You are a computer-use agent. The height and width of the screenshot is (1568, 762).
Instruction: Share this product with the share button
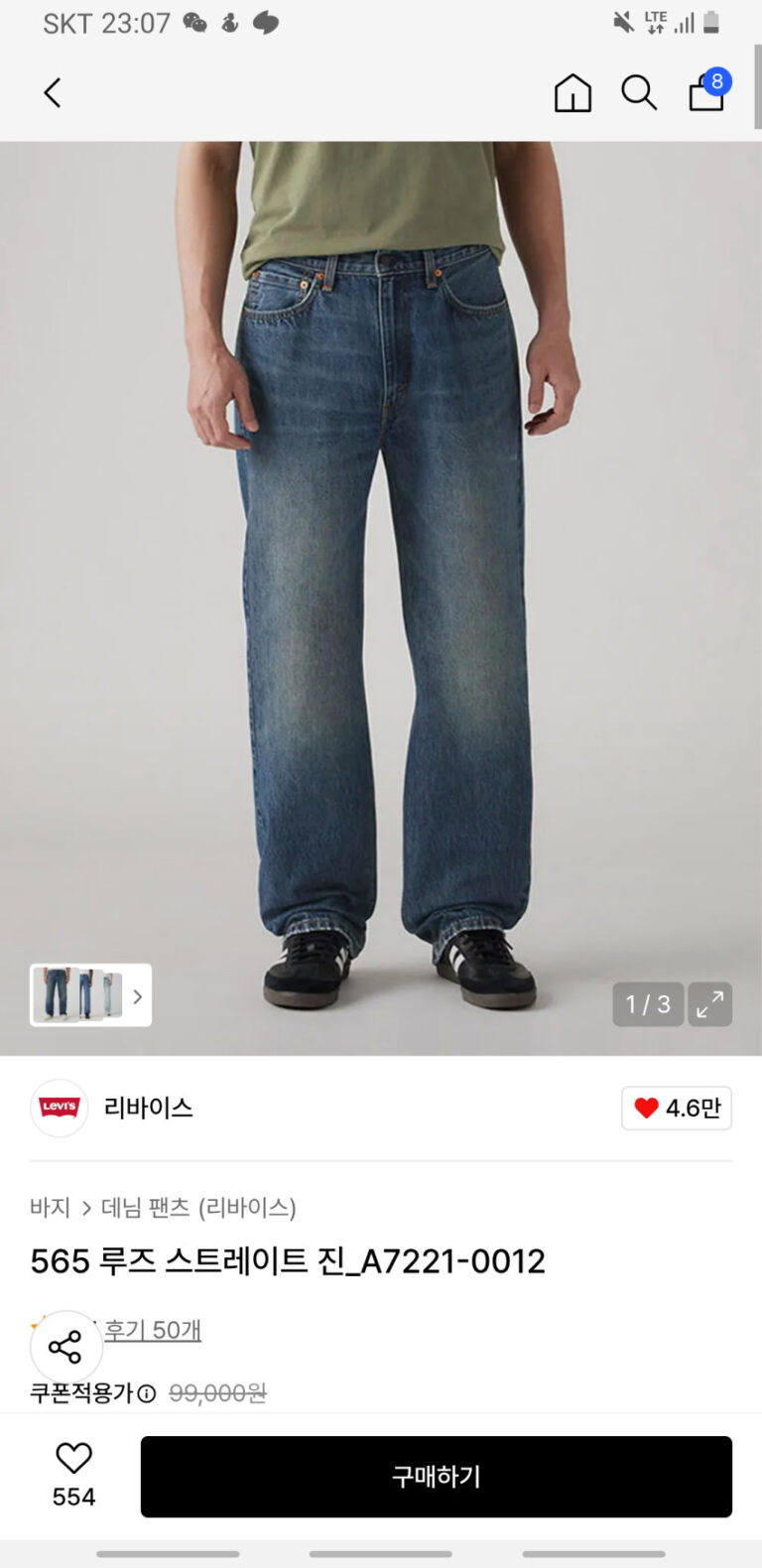tap(65, 1347)
